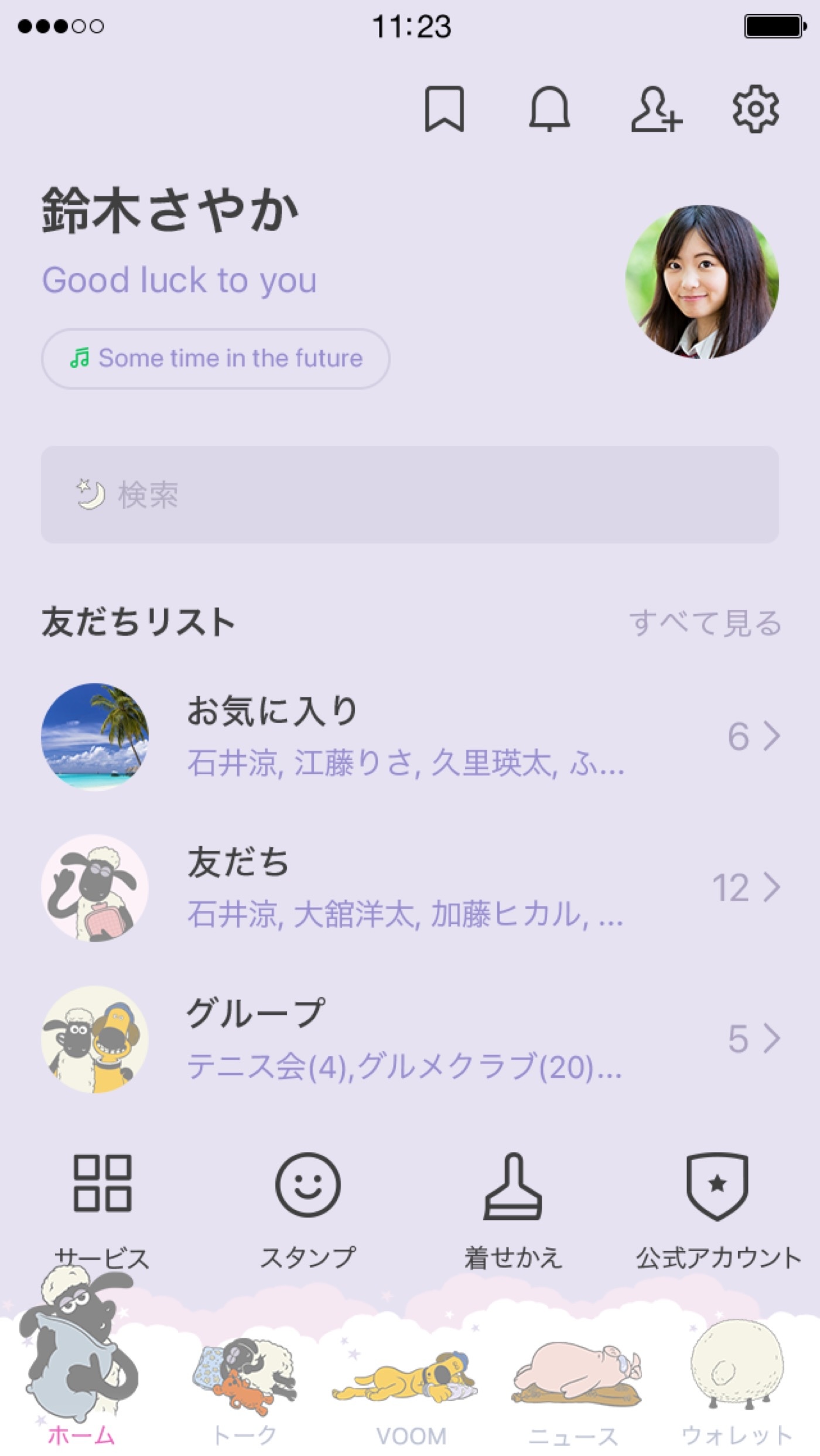This screenshot has width=820, height=1456.
Task: Open the Keep bookmark icon
Action: point(444,109)
